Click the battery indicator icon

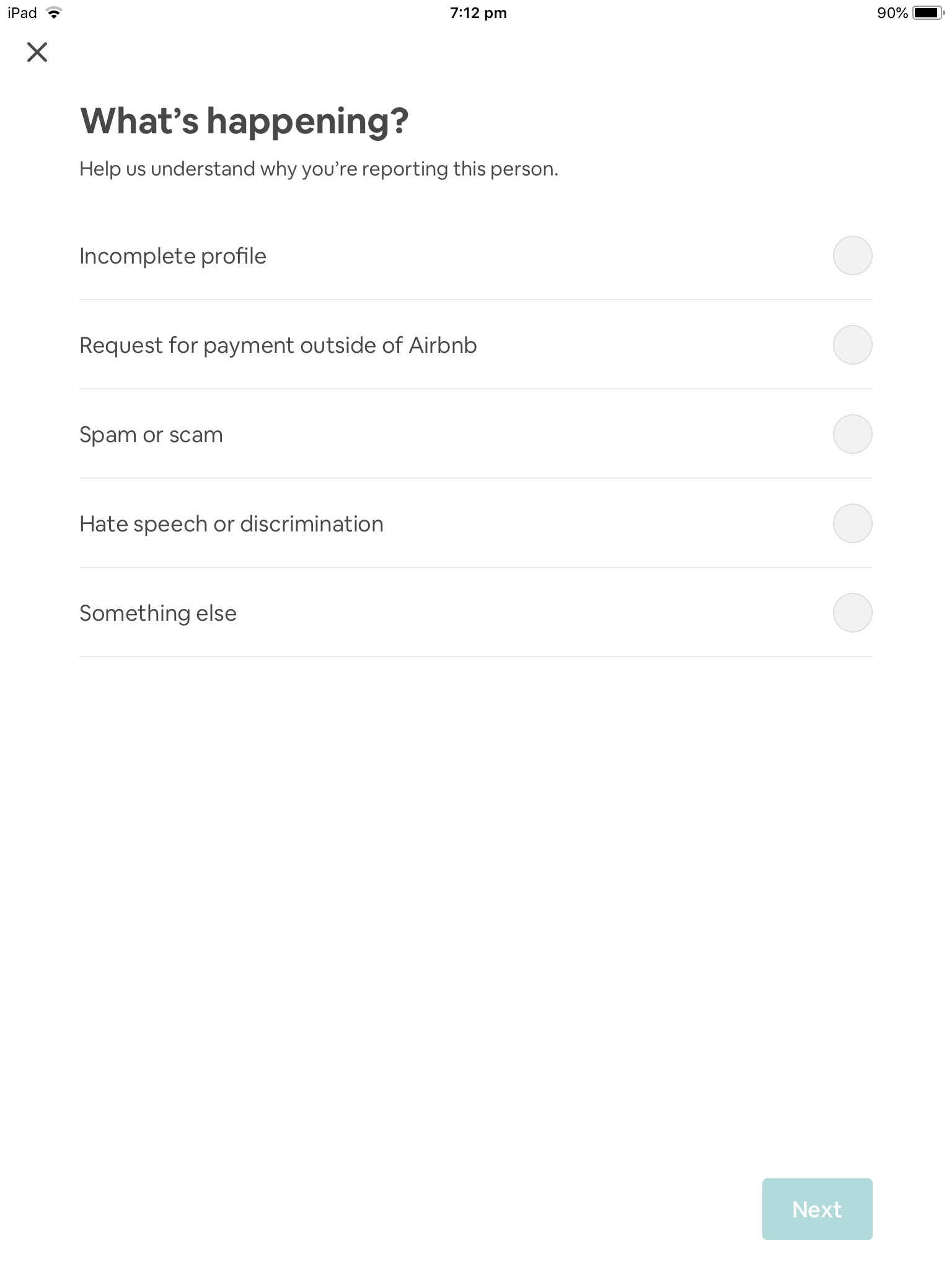point(925,12)
